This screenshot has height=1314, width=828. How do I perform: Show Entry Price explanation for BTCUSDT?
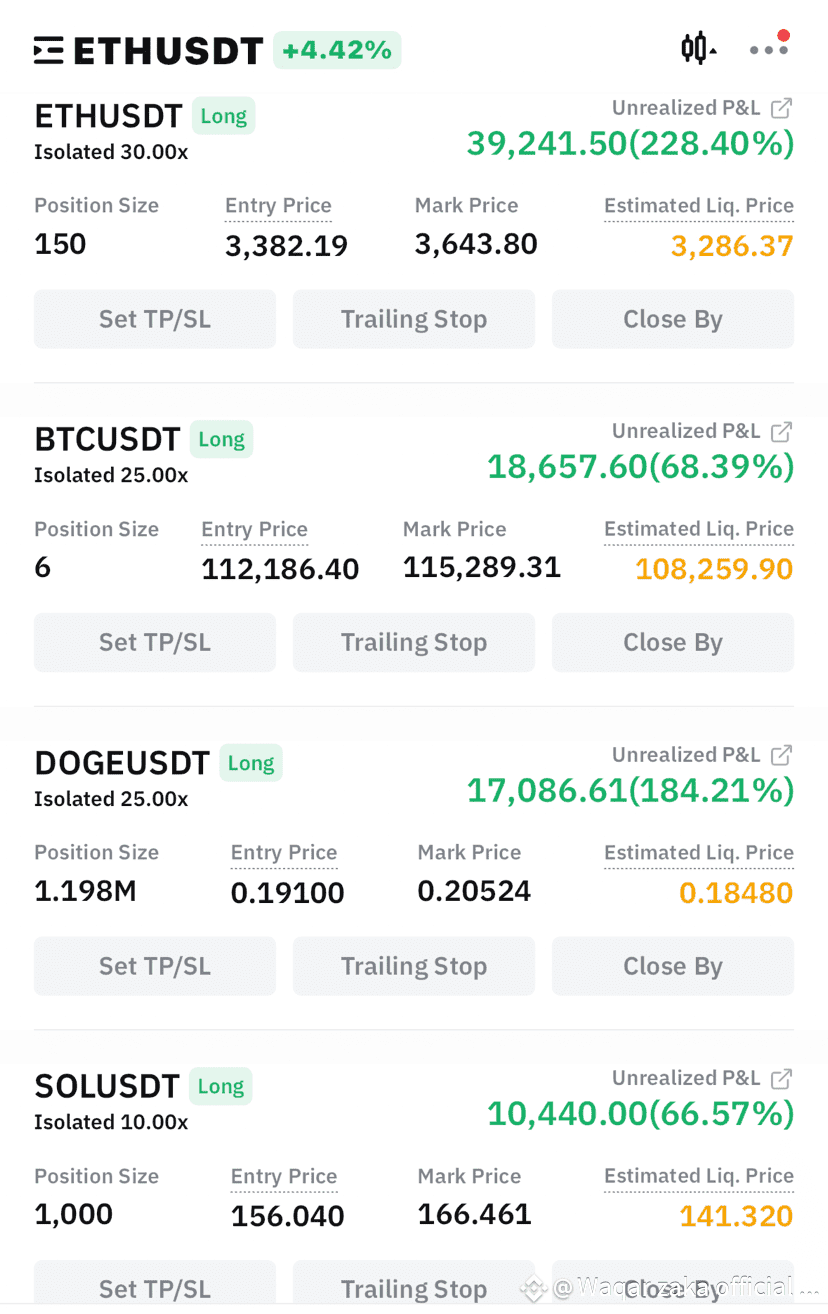click(254, 529)
